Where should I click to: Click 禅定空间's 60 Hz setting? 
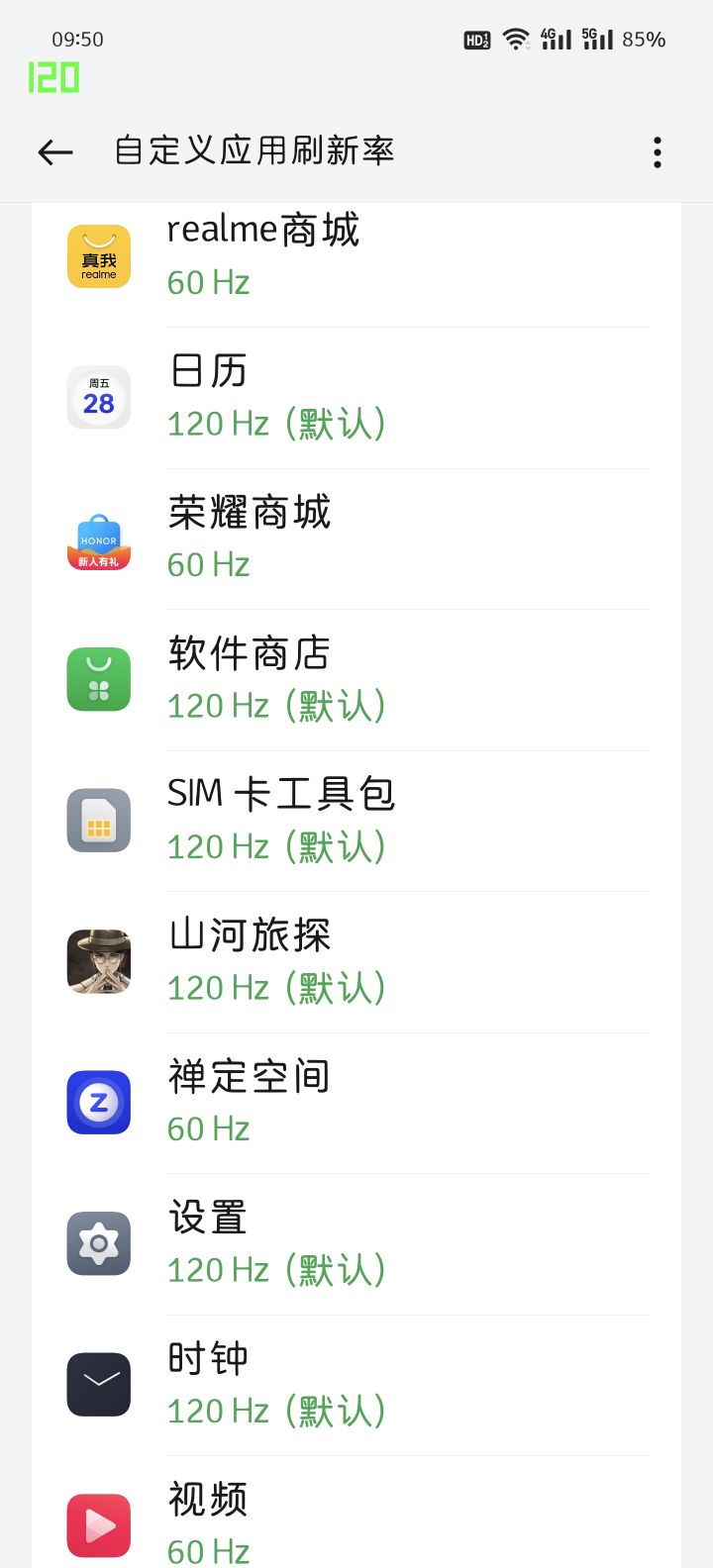[208, 1127]
